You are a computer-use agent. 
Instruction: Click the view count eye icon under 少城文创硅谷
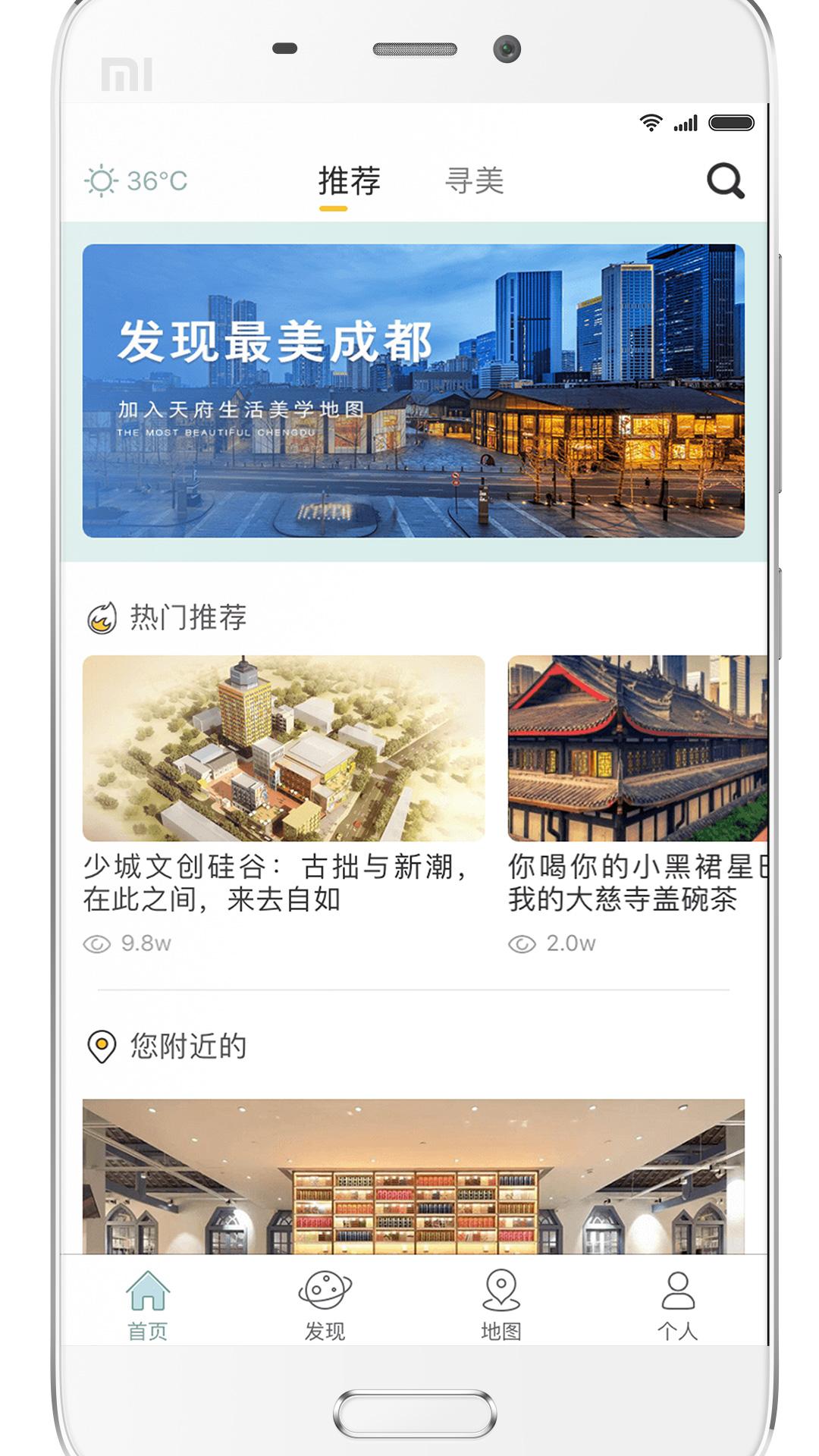point(96,945)
